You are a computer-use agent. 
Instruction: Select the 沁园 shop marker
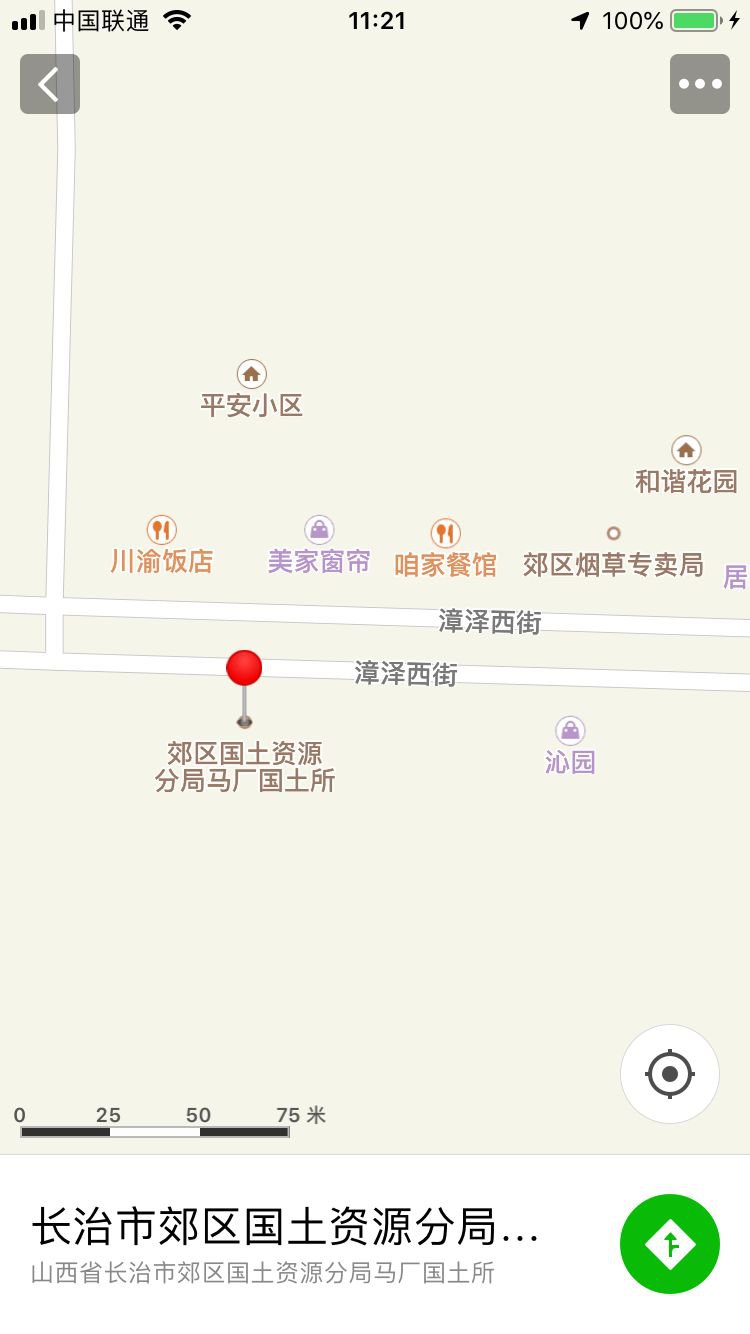point(570,731)
